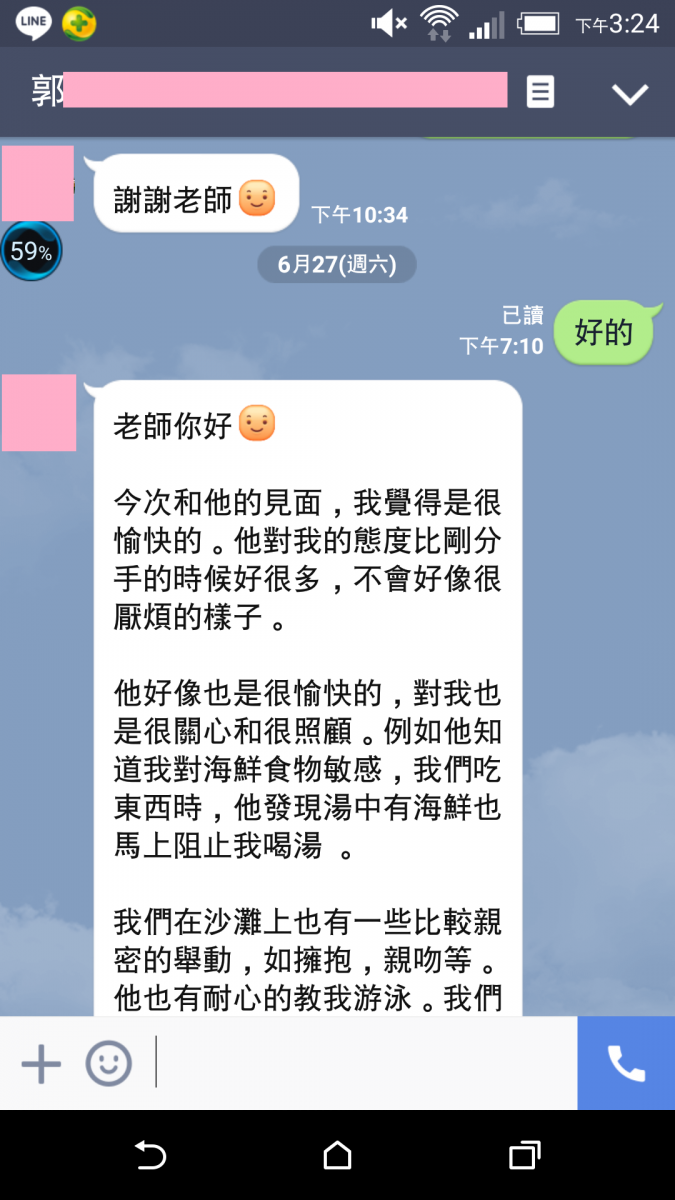Start a voice call with phone button
675x1200 pixels.
626,1063
